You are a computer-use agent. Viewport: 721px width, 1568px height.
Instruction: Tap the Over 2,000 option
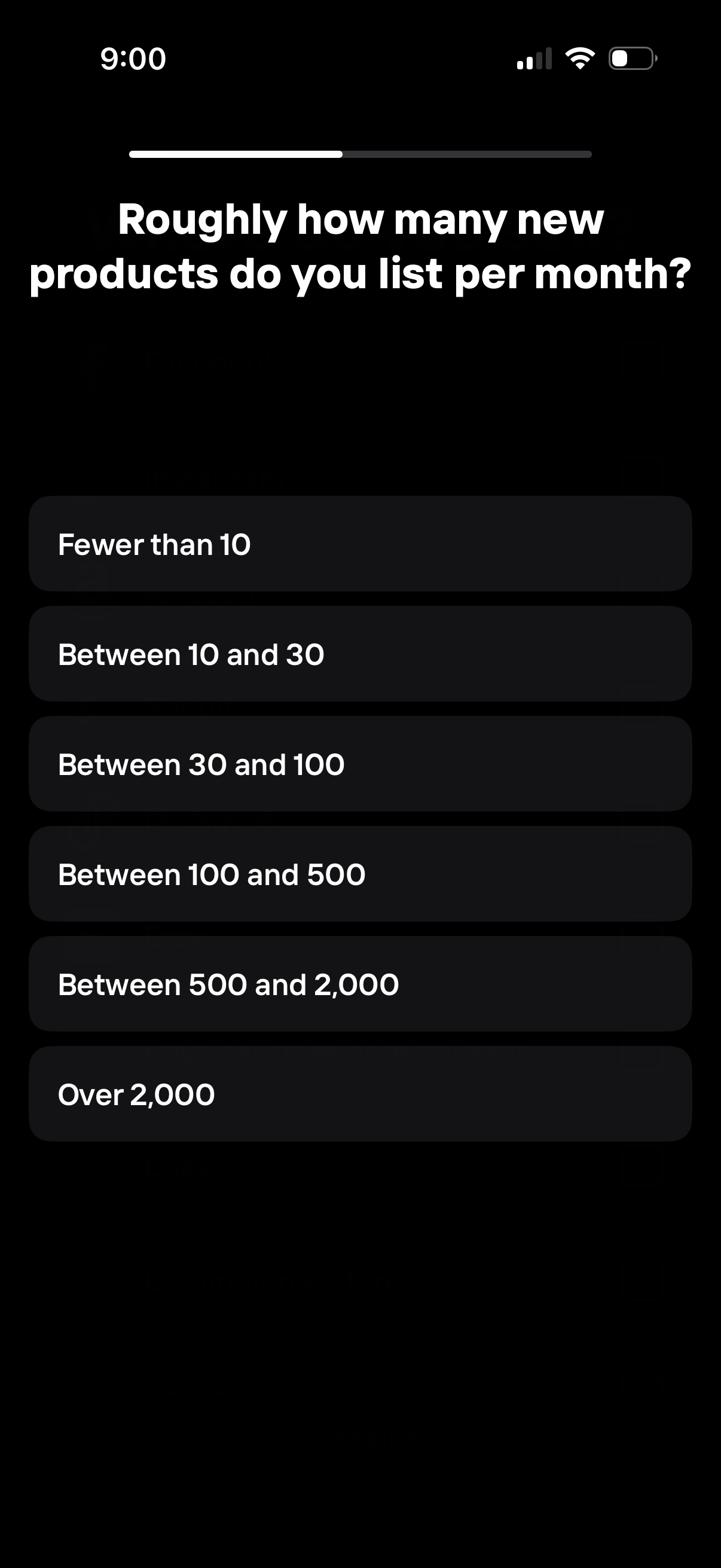(360, 1094)
